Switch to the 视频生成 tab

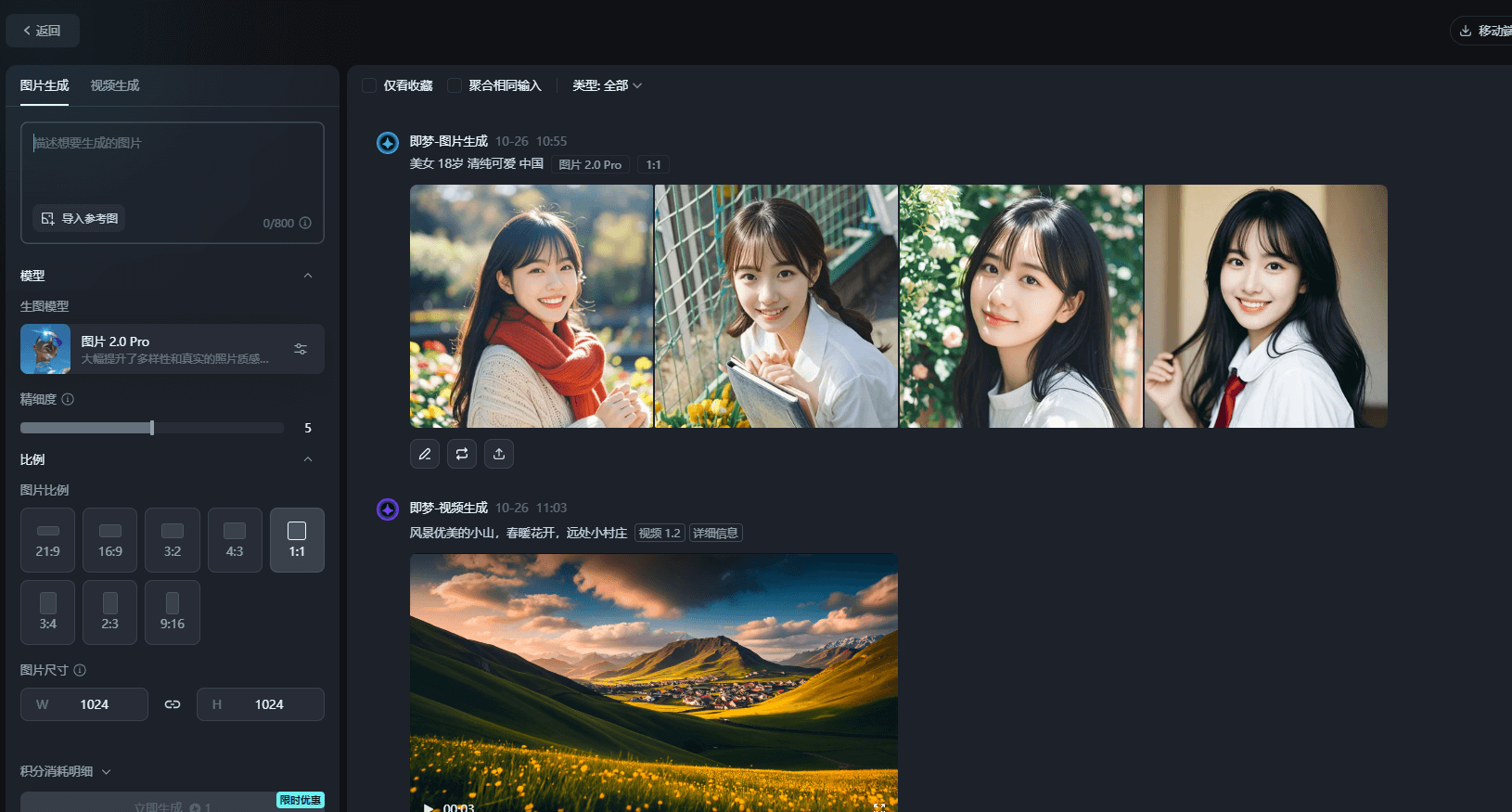click(x=115, y=85)
